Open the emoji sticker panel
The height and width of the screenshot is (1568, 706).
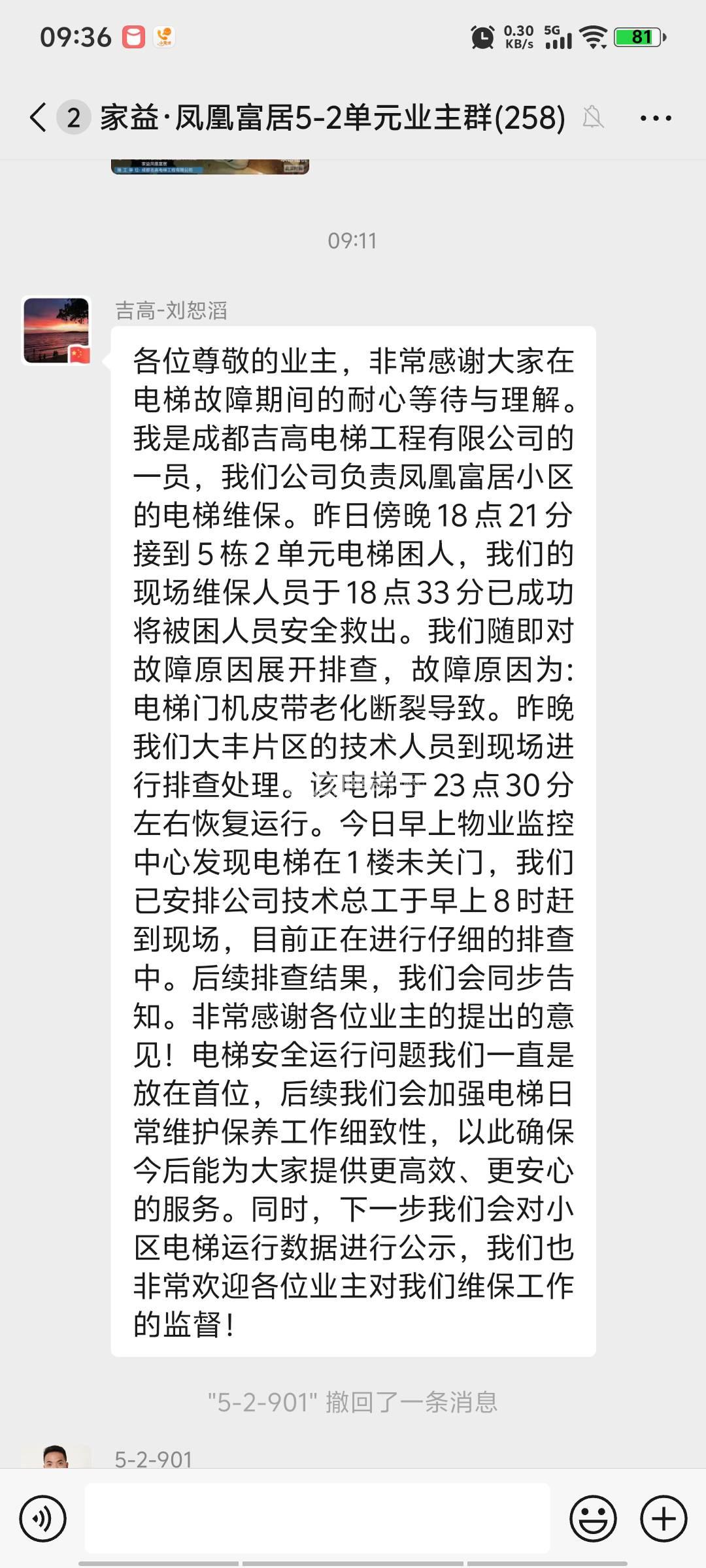(x=593, y=1519)
